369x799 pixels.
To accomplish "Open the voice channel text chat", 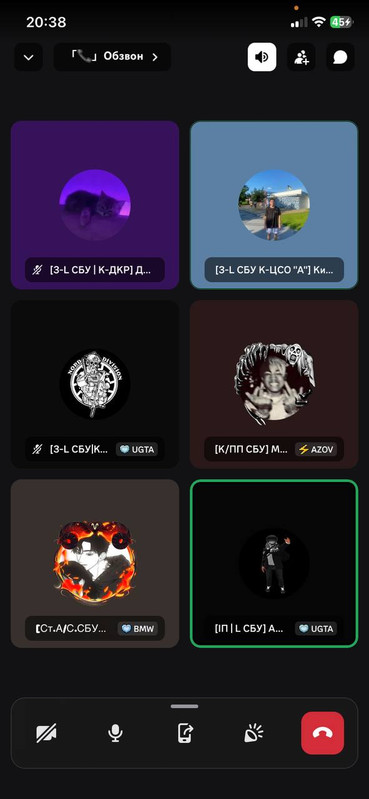I will (340, 57).
